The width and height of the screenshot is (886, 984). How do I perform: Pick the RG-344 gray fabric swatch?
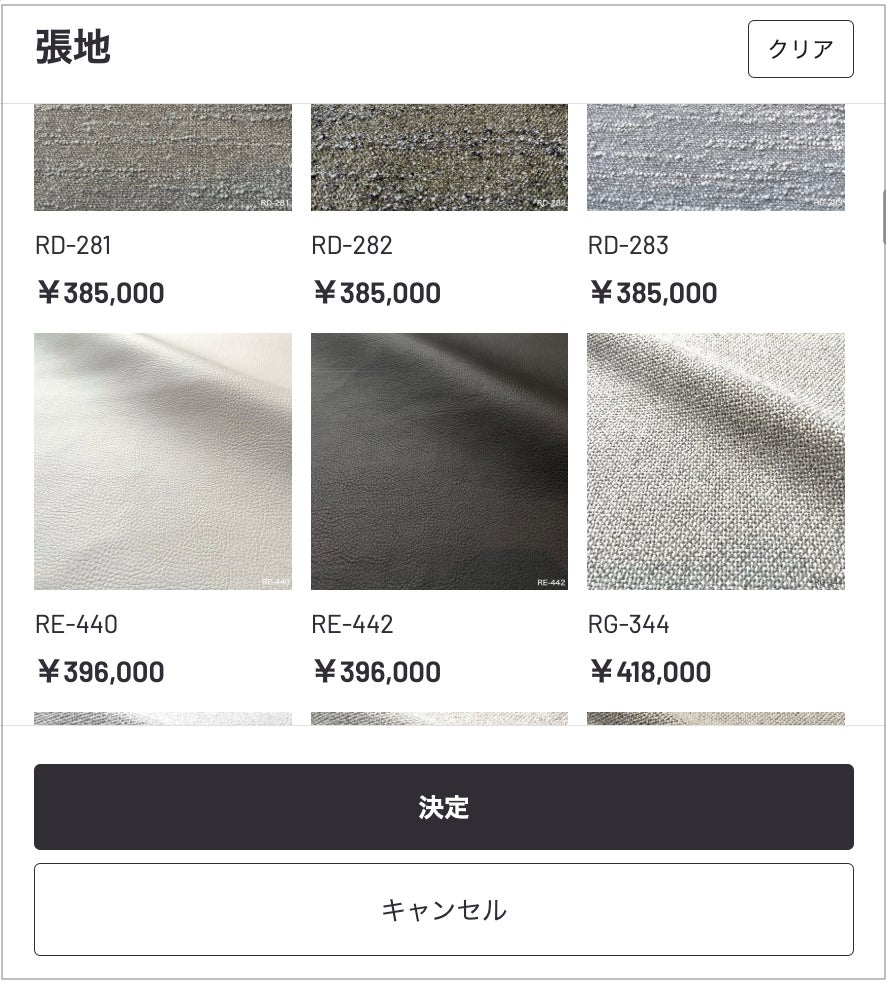tap(715, 461)
